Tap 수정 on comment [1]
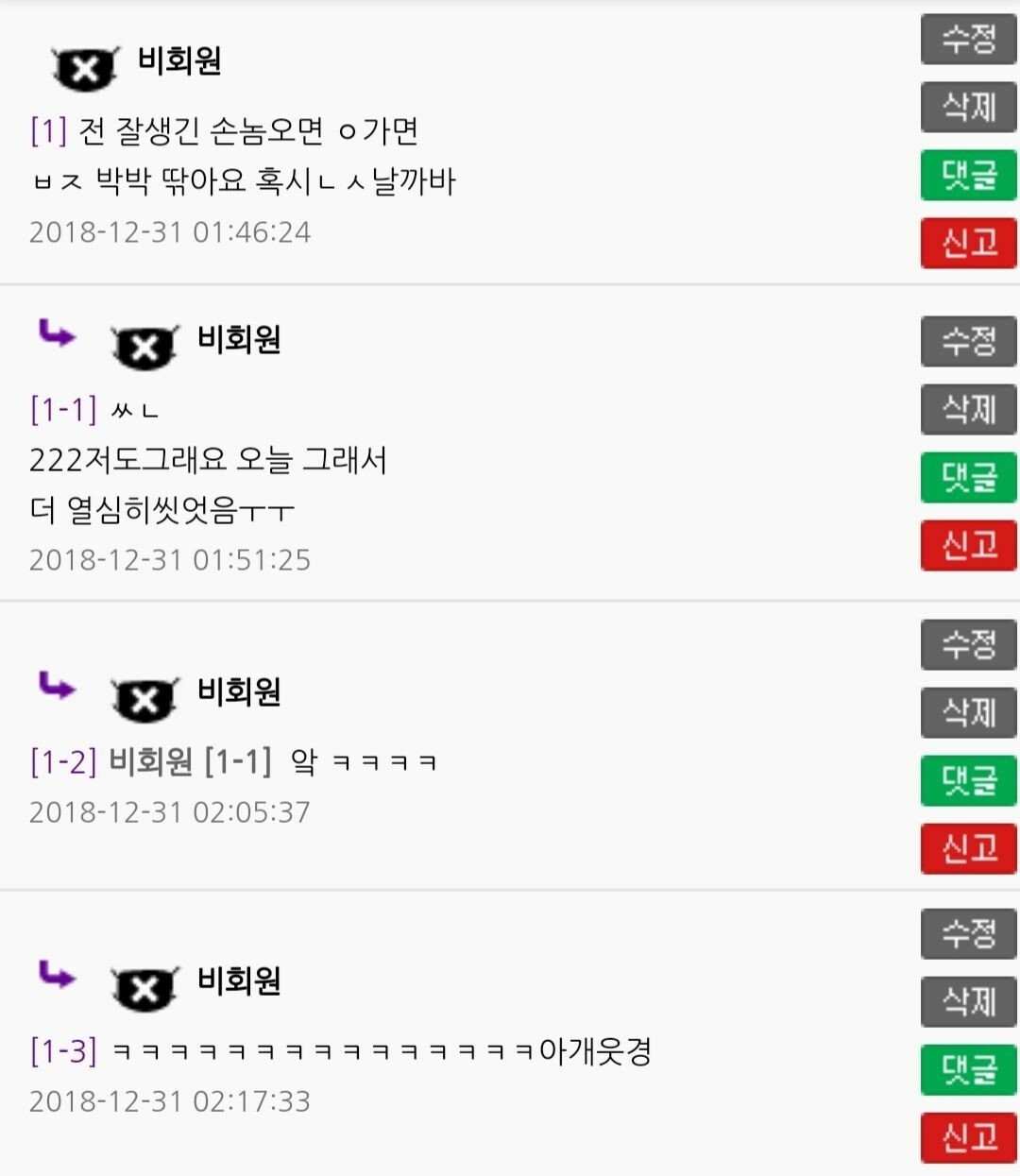 968,40
